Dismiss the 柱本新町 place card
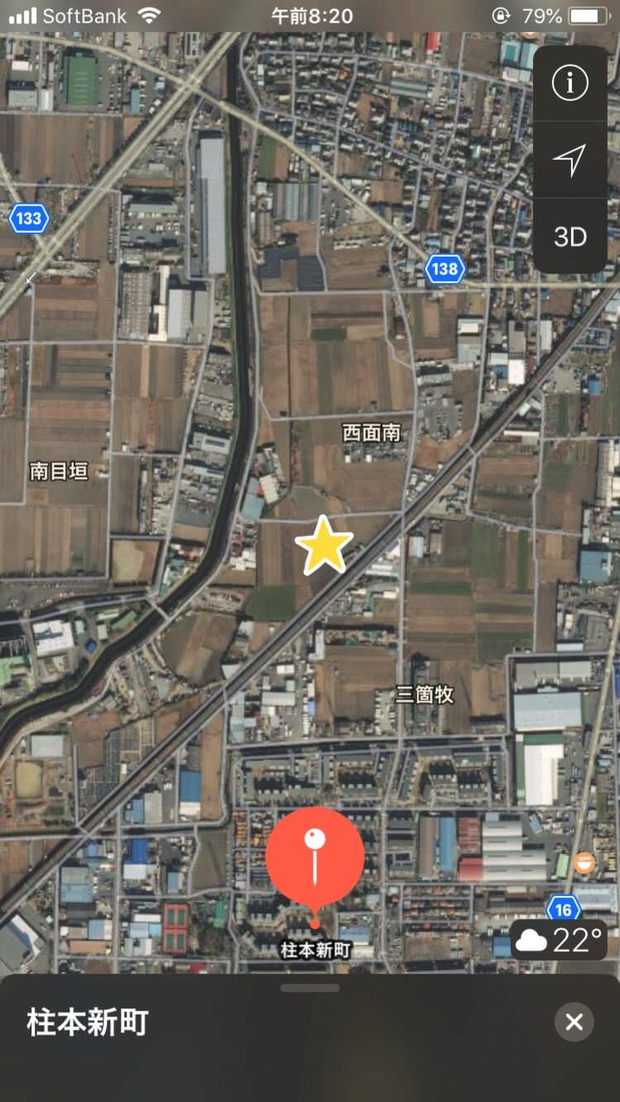Screen dimensions: 620x1102 coord(574,1022)
